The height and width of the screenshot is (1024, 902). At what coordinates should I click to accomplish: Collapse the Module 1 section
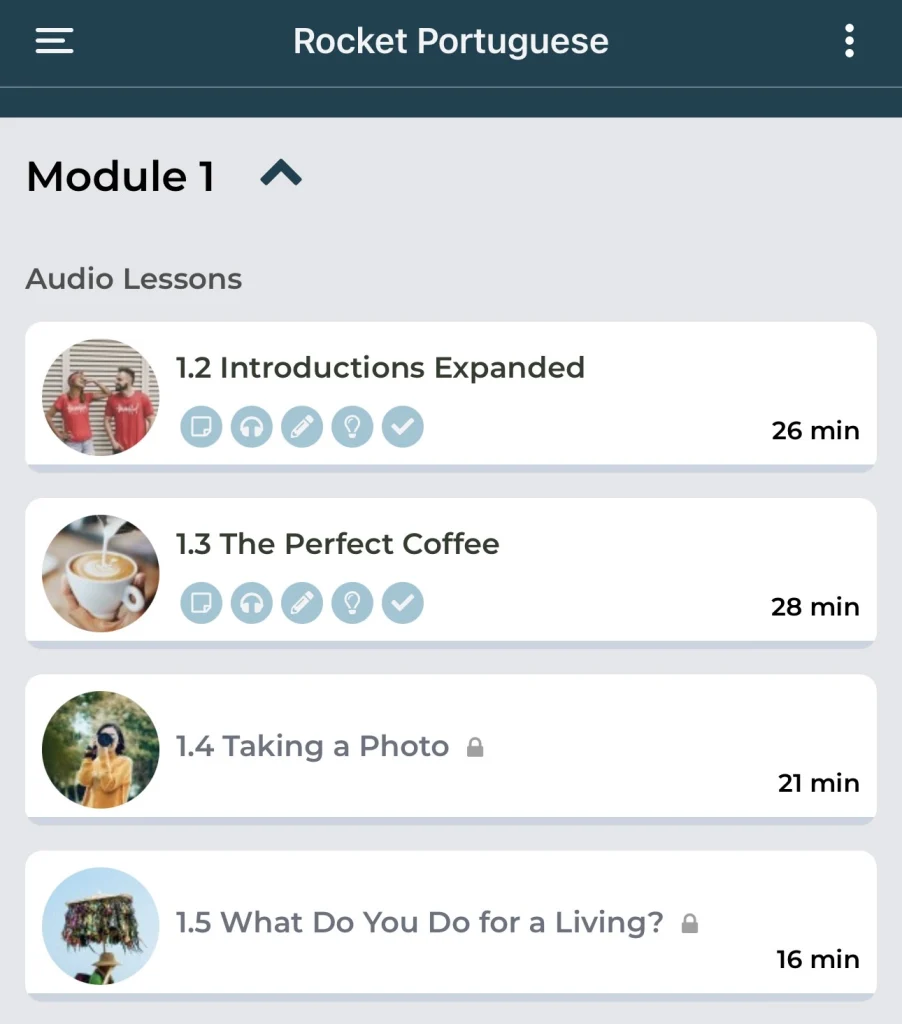tap(281, 175)
